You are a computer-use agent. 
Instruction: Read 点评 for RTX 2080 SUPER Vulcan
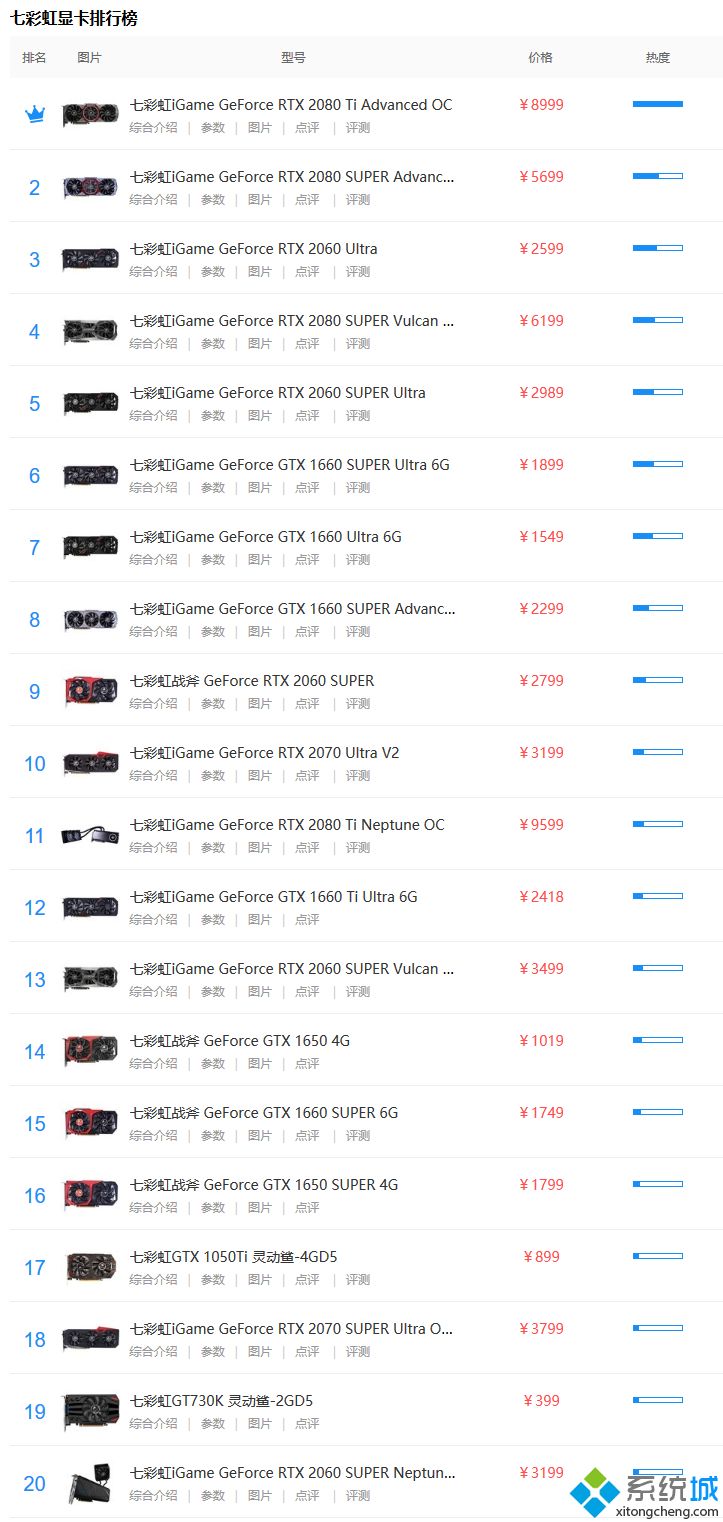coord(307,344)
